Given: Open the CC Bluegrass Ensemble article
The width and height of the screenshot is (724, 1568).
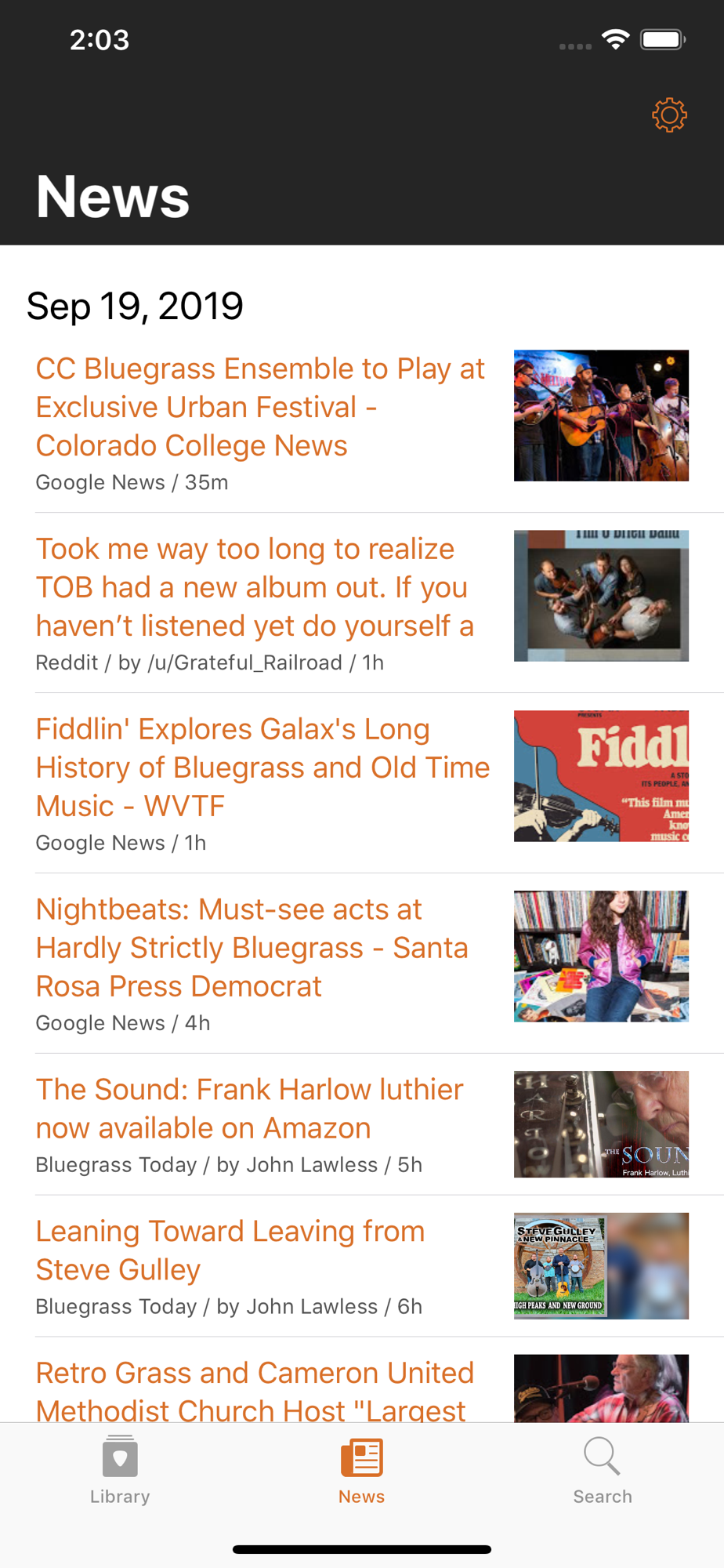Looking at the screenshot, I should (261, 407).
